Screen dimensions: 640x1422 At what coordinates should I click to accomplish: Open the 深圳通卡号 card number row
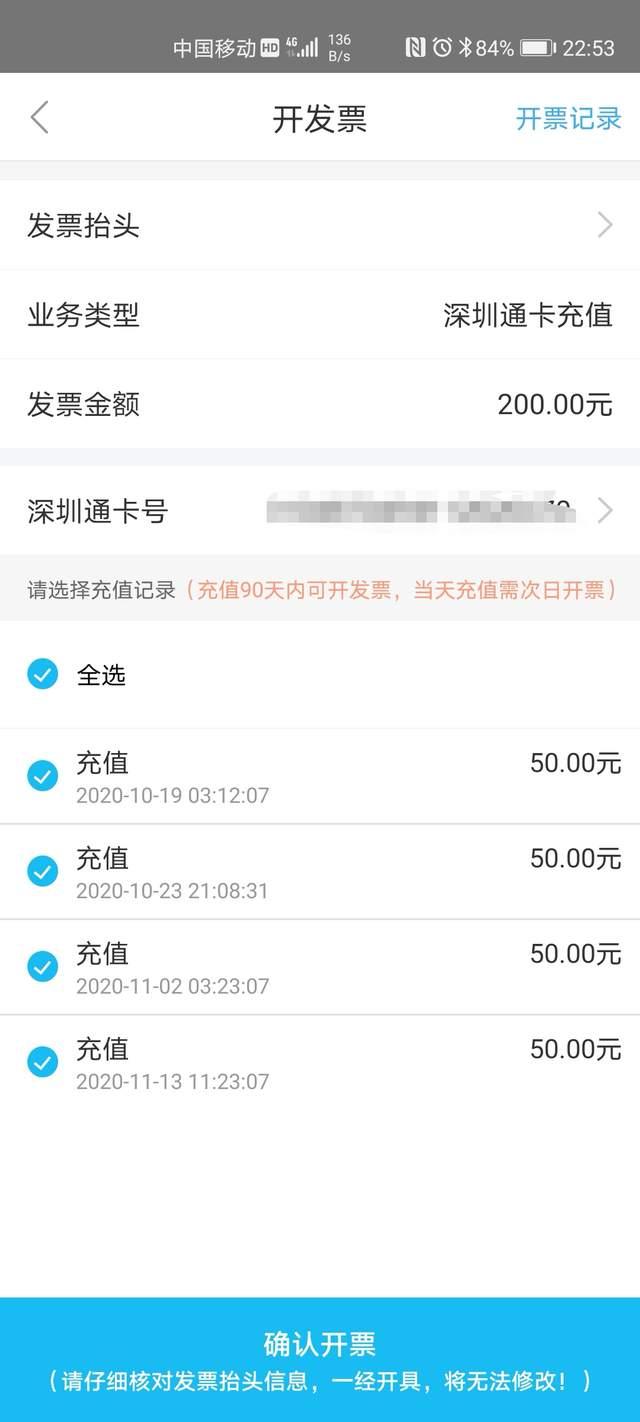pyautogui.click(x=320, y=511)
